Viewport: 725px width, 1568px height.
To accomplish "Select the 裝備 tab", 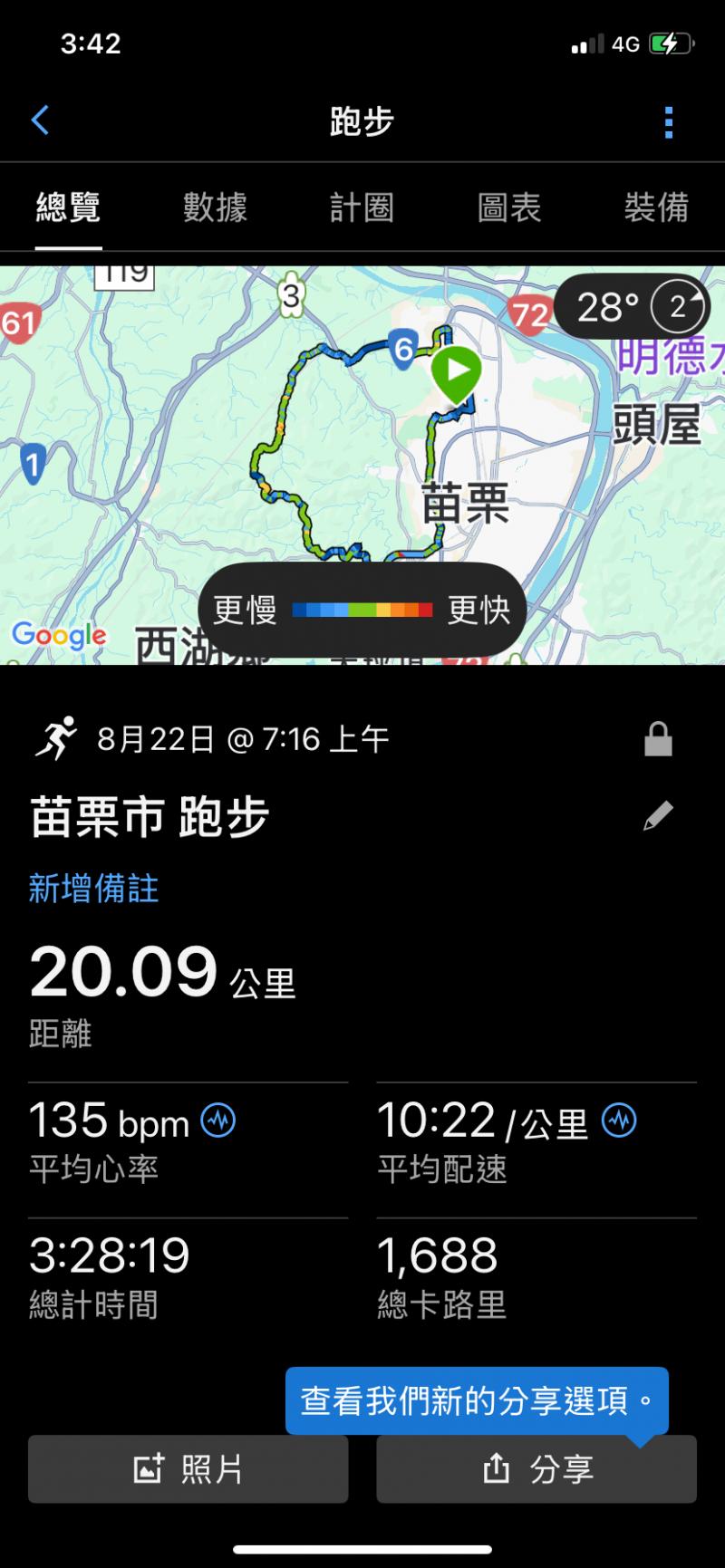I will click(656, 207).
